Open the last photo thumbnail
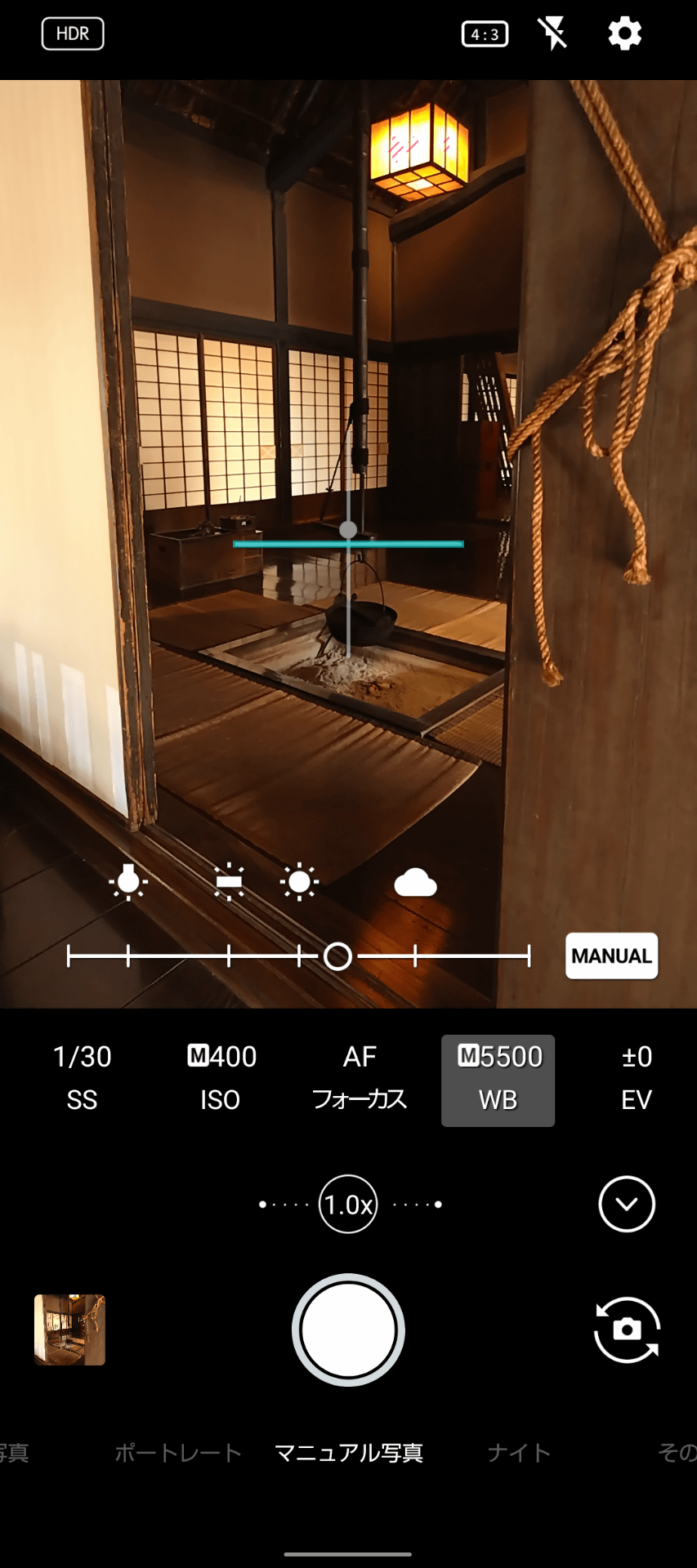697x1568 pixels. [x=69, y=1330]
